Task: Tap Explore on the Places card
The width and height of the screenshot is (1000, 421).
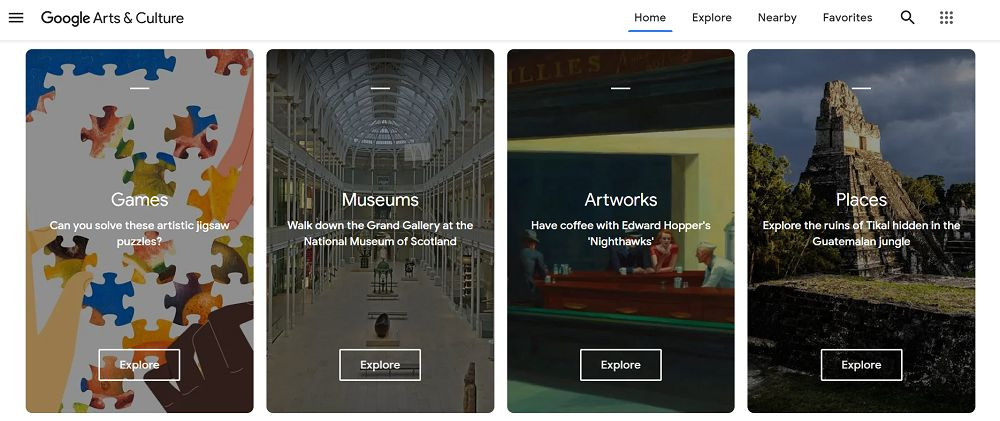Action: tap(861, 365)
